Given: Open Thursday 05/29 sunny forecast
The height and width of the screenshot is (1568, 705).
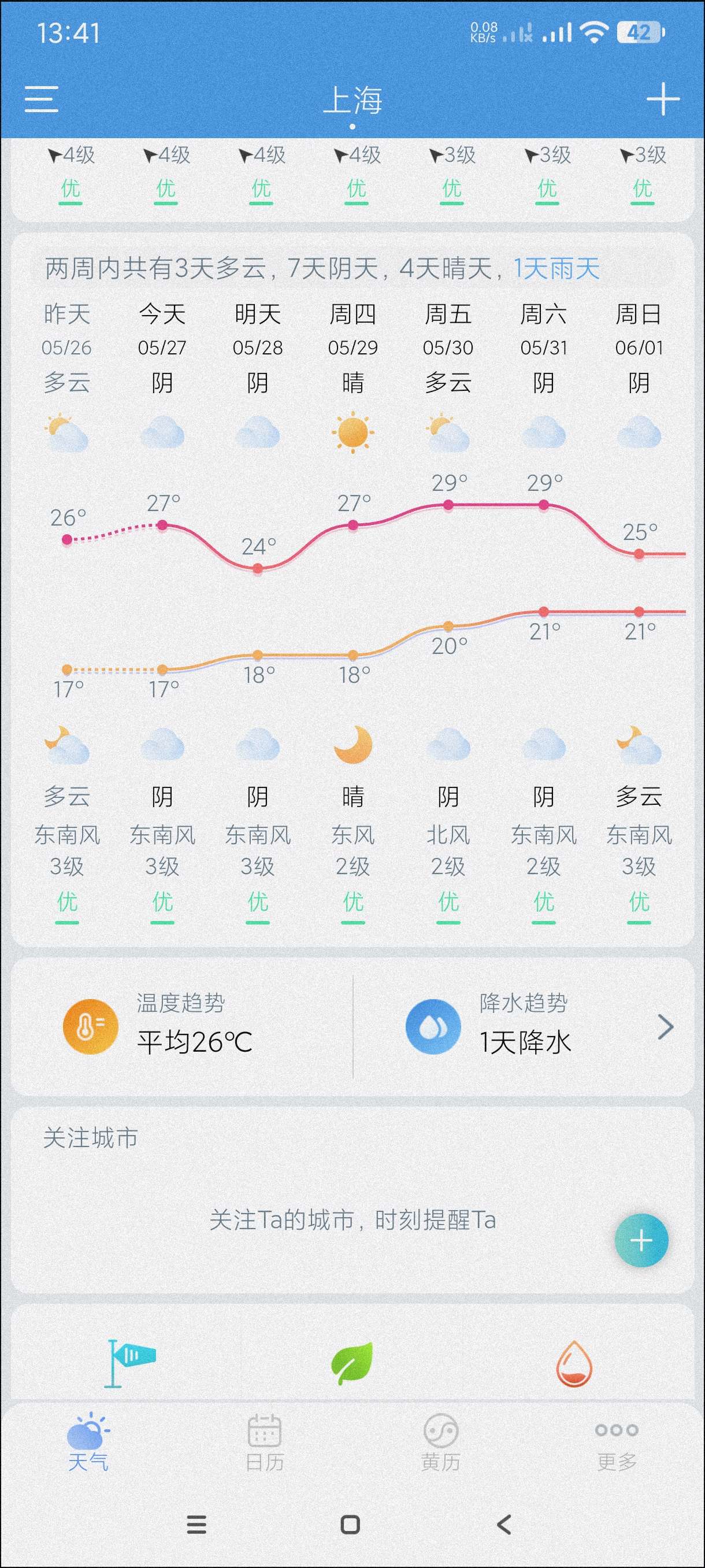Looking at the screenshot, I should [353, 347].
